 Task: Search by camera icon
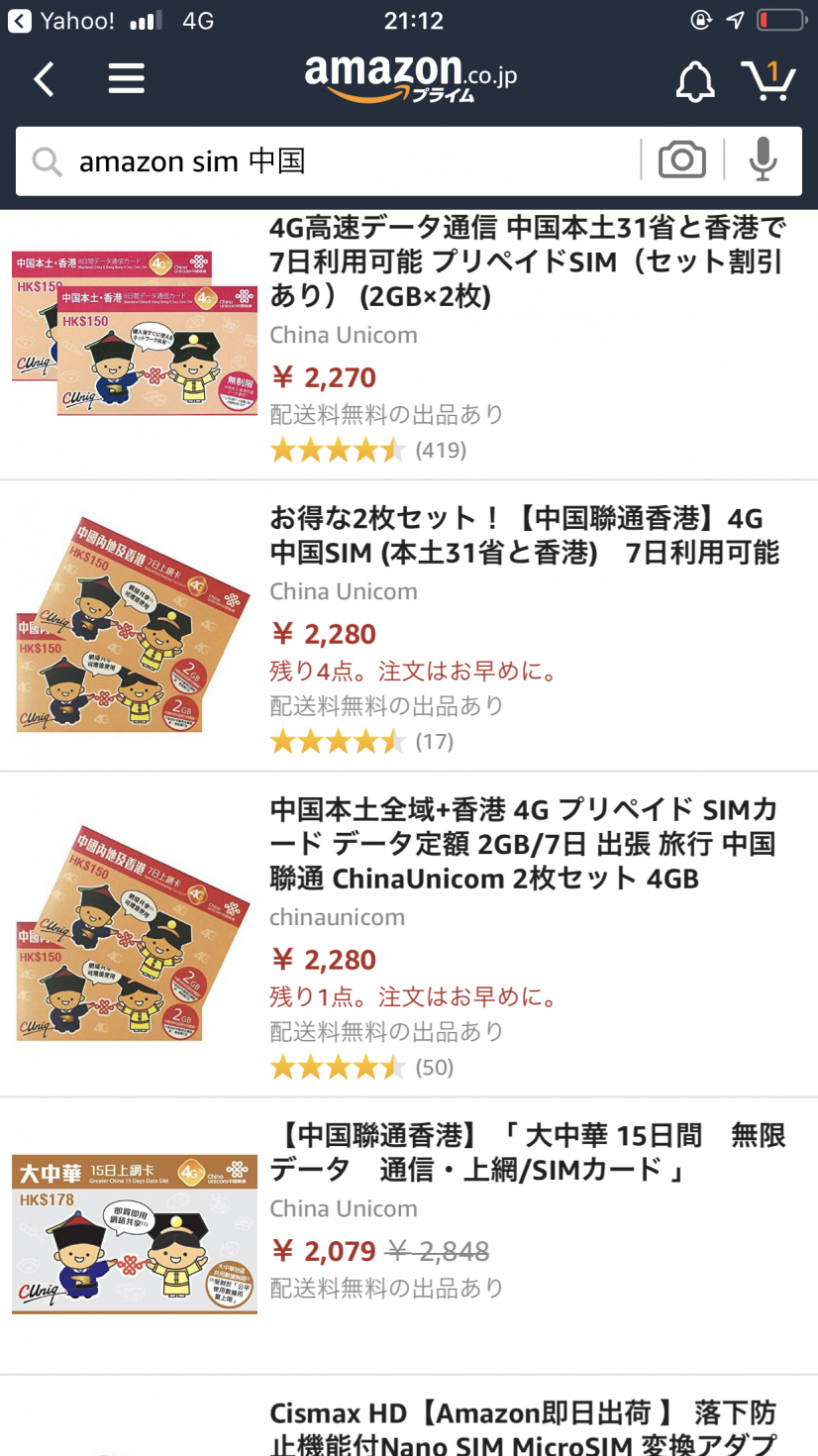pos(682,160)
